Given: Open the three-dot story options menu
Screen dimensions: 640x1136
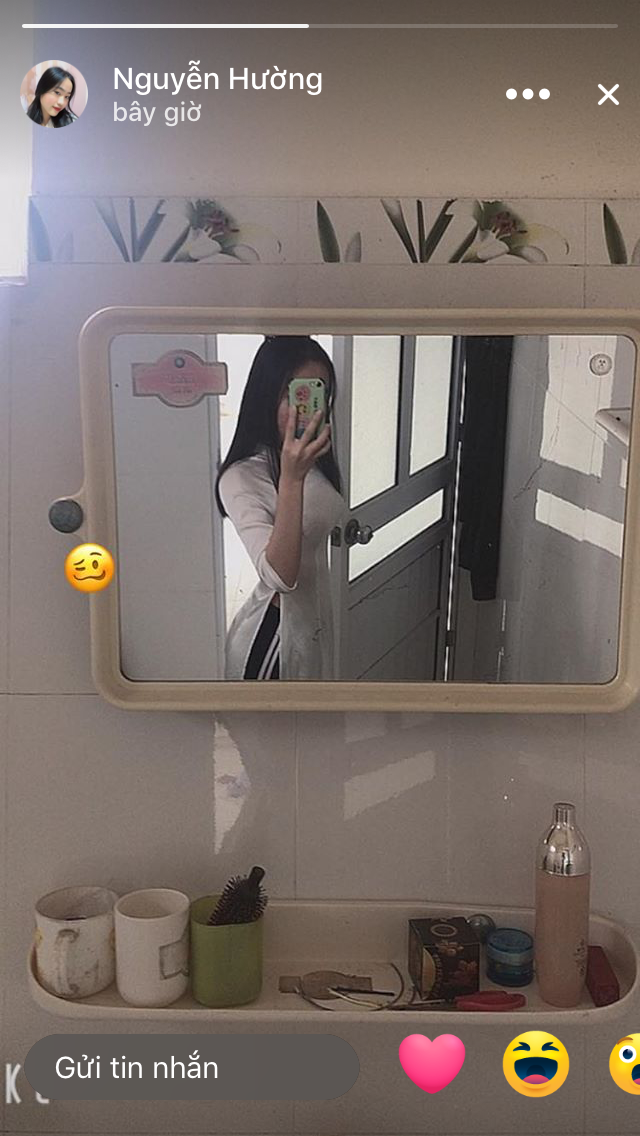Looking at the screenshot, I should click(528, 94).
